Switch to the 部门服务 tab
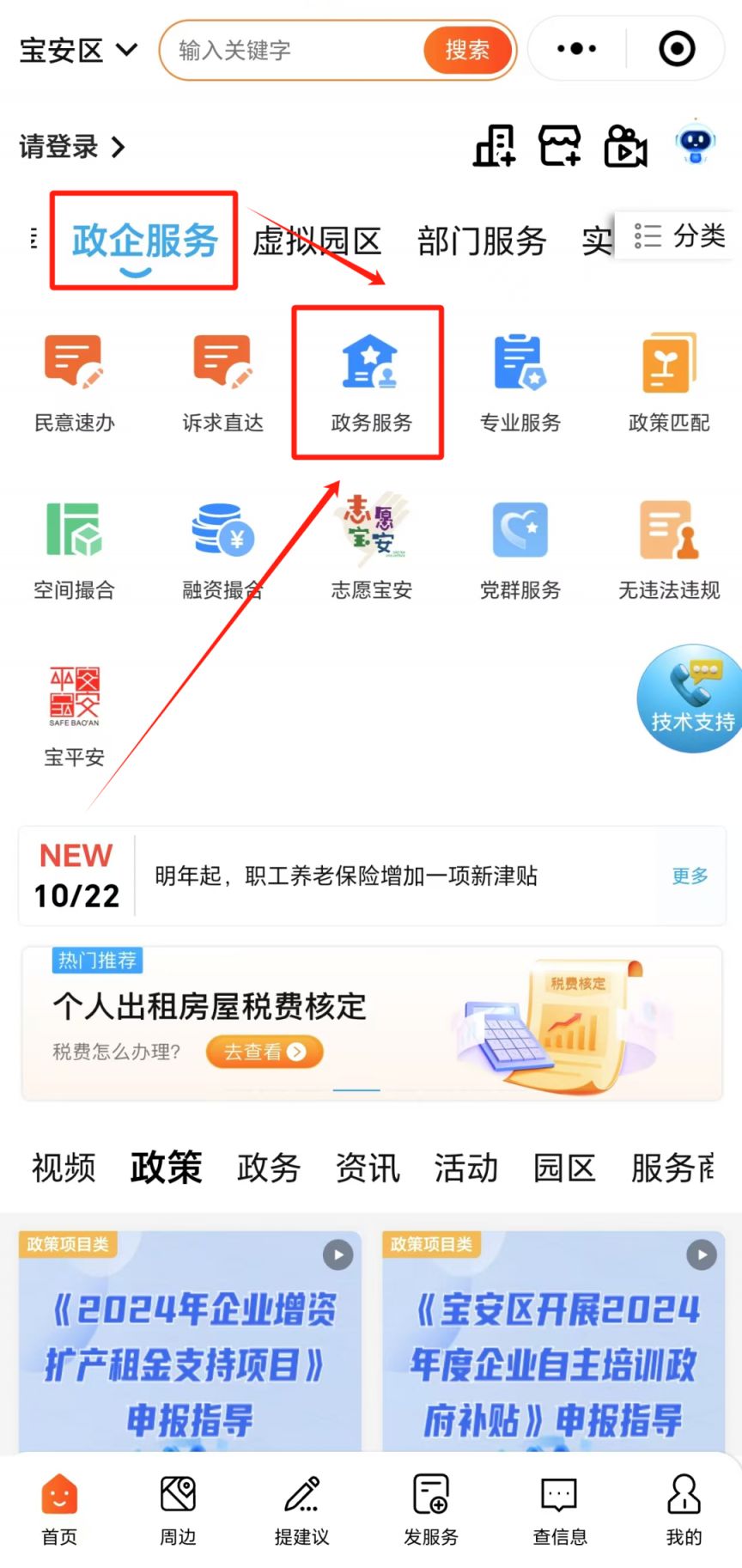Viewport: 742px width, 1568px height. pyautogui.click(x=482, y=241)
